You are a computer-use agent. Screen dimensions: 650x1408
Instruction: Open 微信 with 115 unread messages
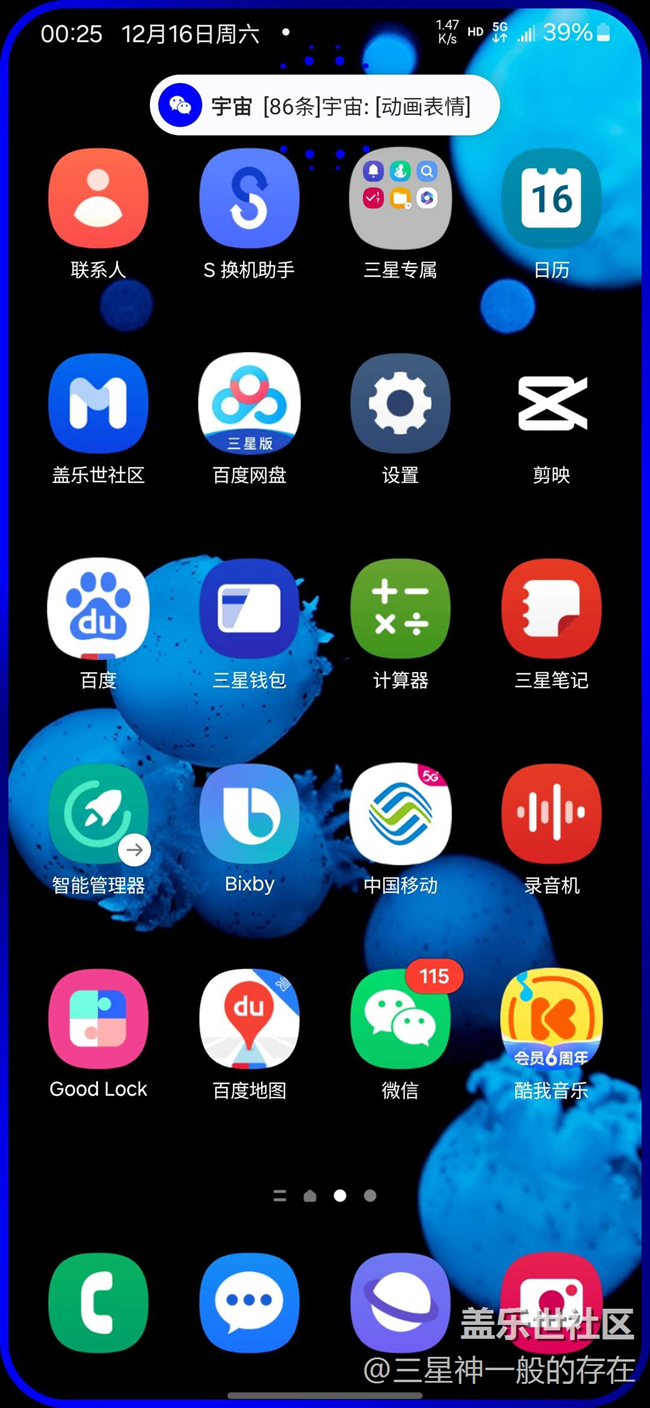tap(400, 1018)
